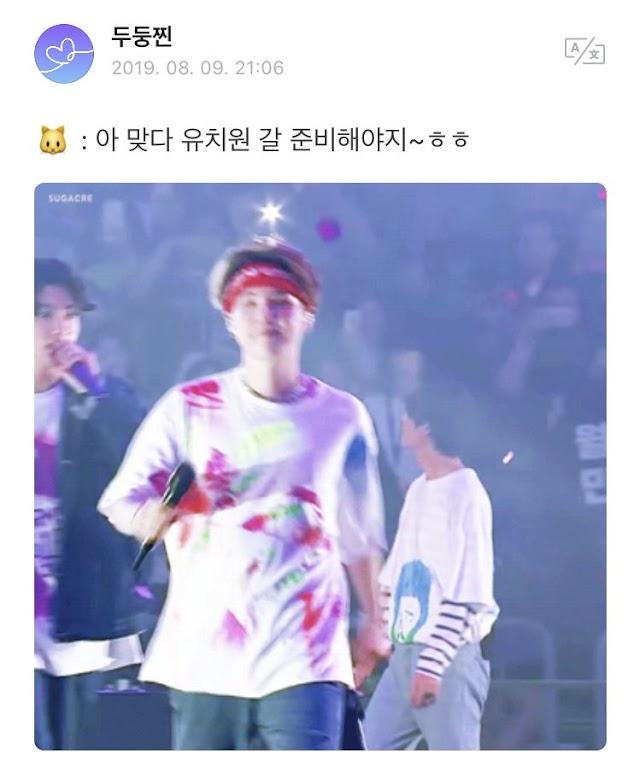Open the concert image in the post
The height and width of the screenshot is (766, 640).
click(x=320, y=466)
